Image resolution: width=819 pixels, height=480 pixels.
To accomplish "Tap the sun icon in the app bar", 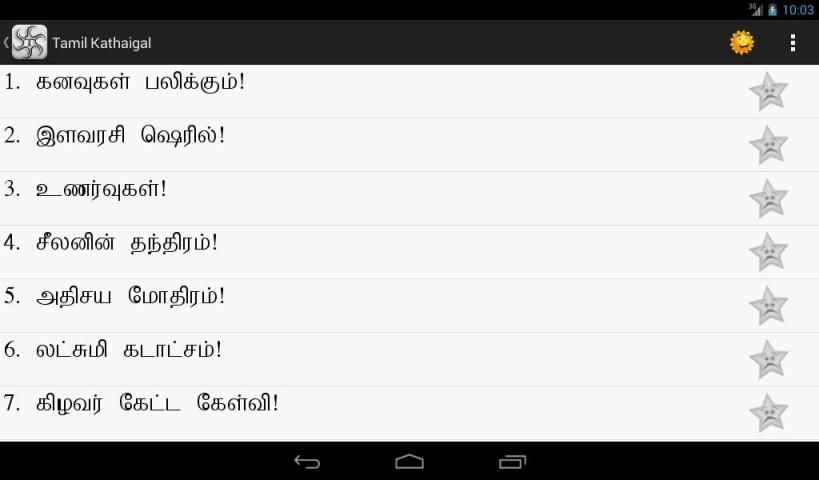I will pos(741,43).
